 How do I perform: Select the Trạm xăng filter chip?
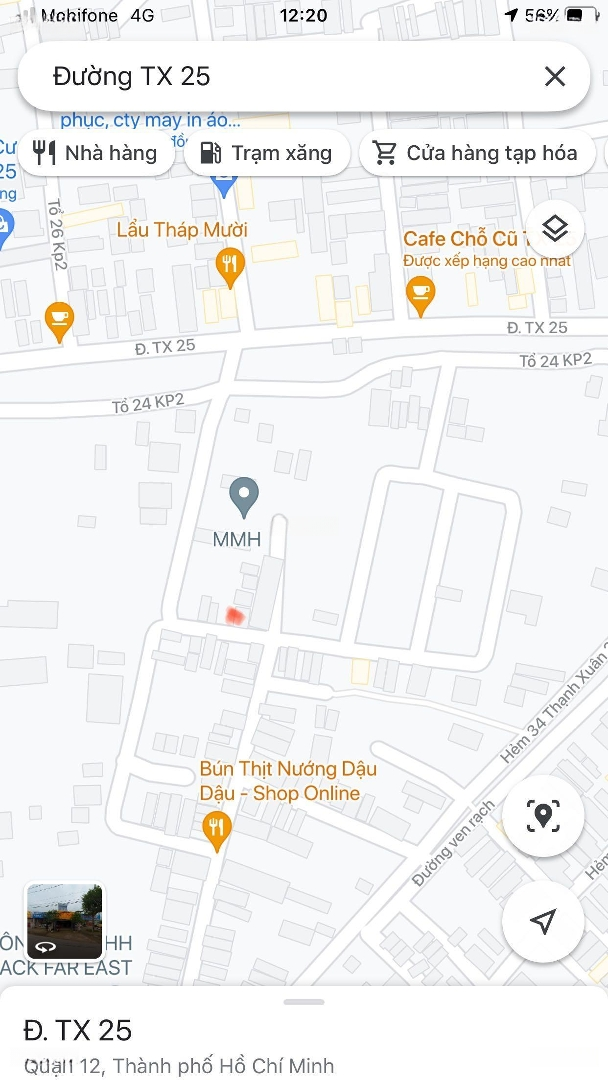click(266, 153)
